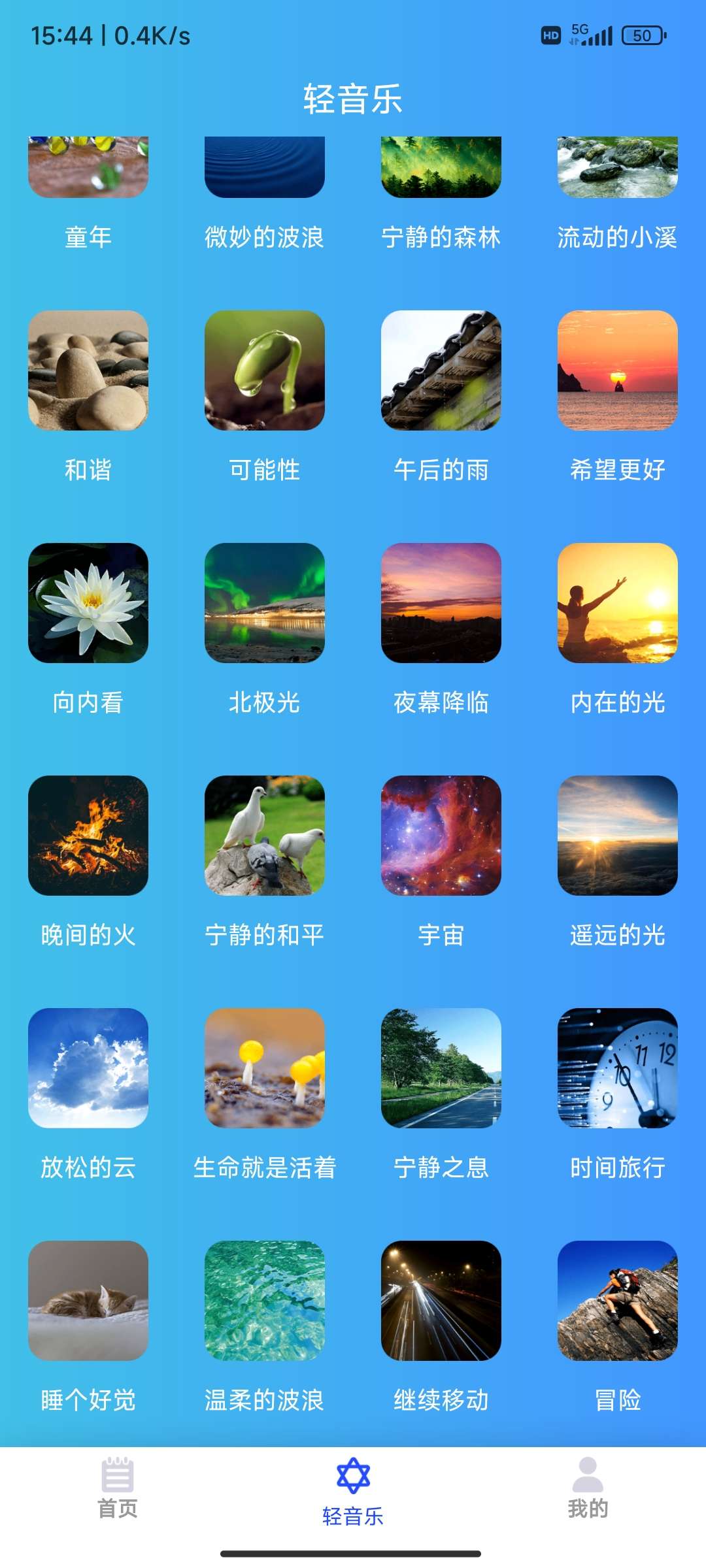
Task: Open 向内看 lotus track
Action: pyautogui.click(x=88, y=603)
